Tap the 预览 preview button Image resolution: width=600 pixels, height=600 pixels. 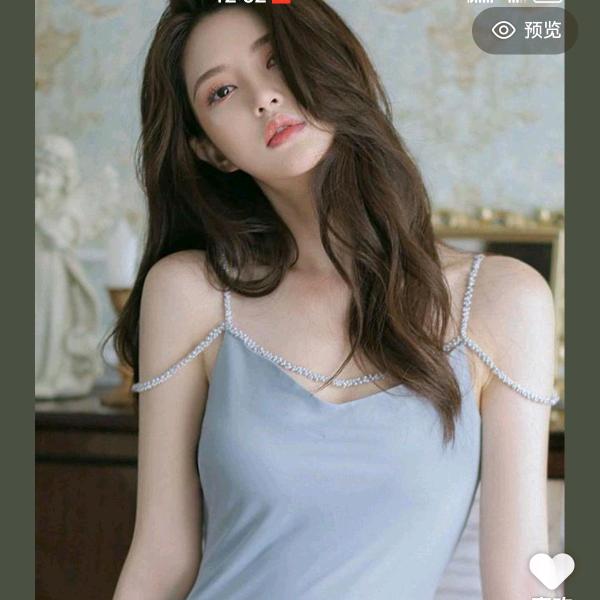526,31
